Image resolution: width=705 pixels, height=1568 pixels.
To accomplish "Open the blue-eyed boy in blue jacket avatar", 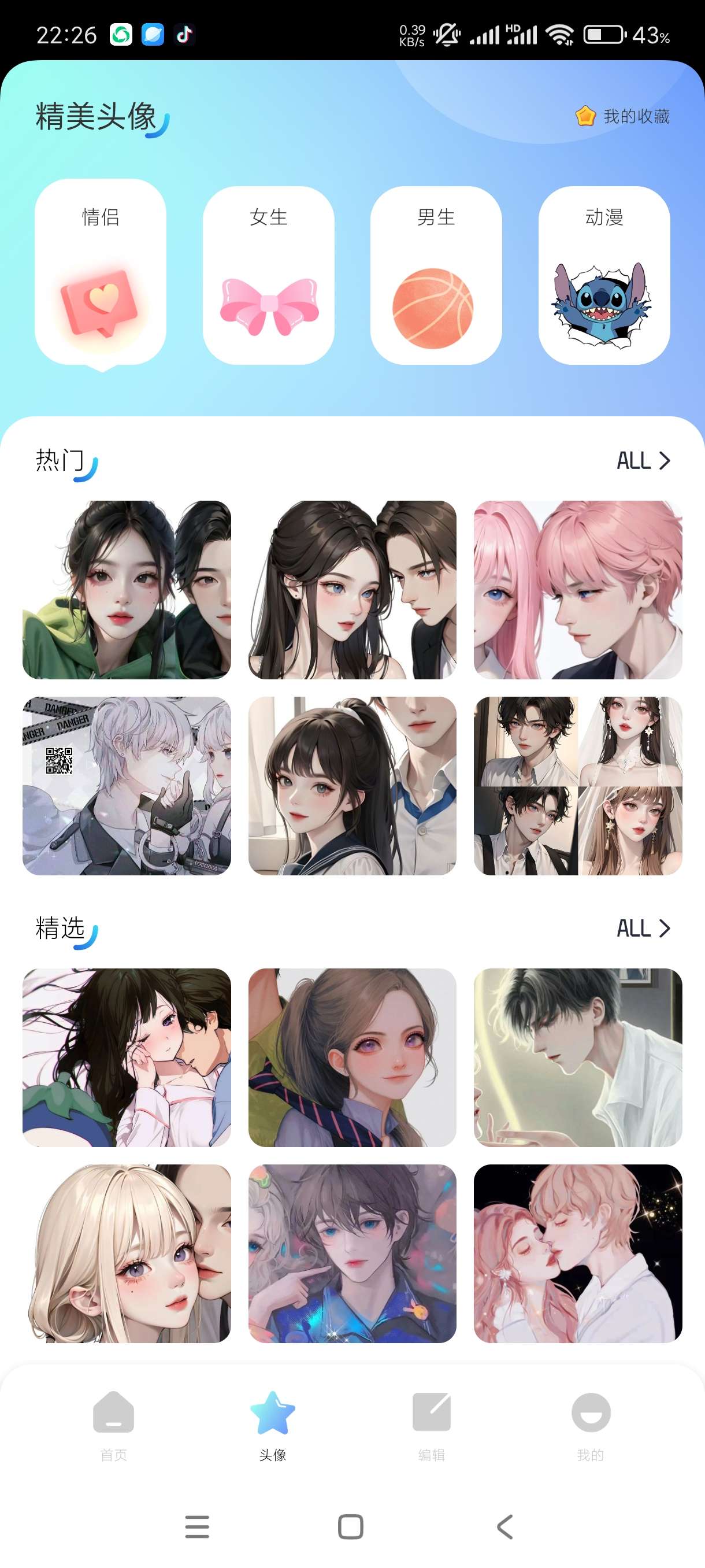I will coord(351,1253).
